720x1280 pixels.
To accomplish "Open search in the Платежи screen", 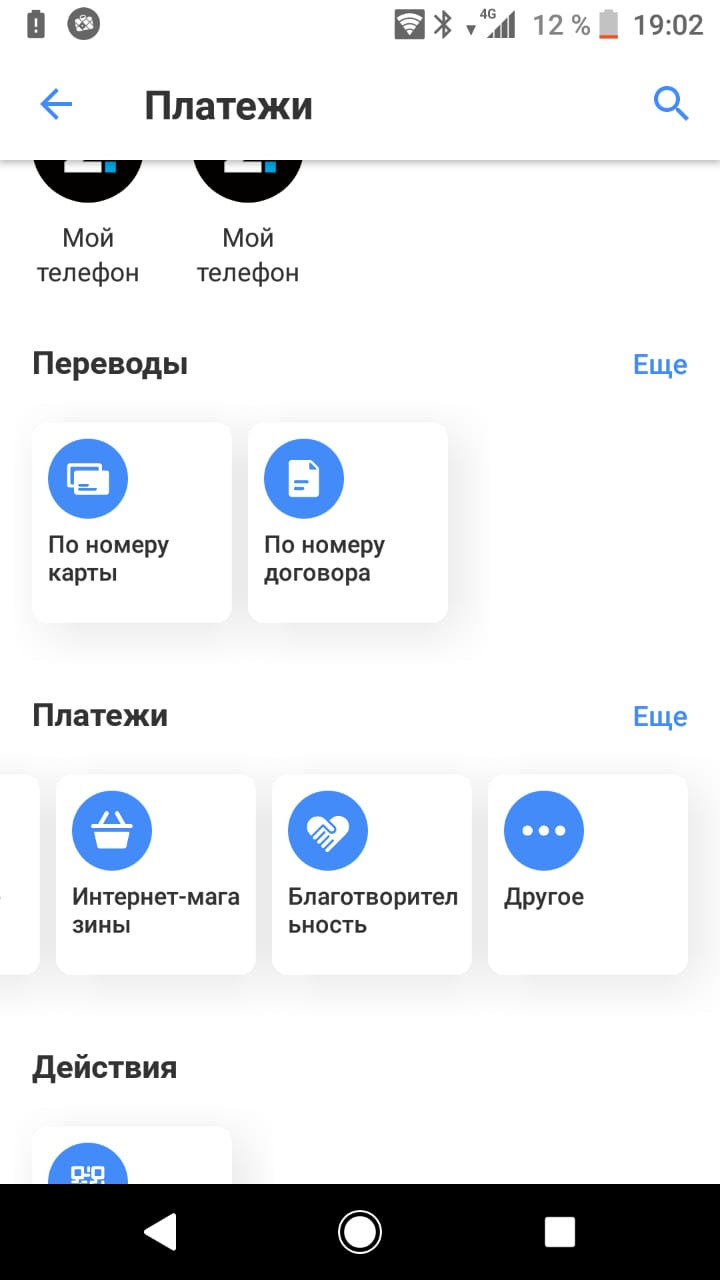I will pos(671,103).
